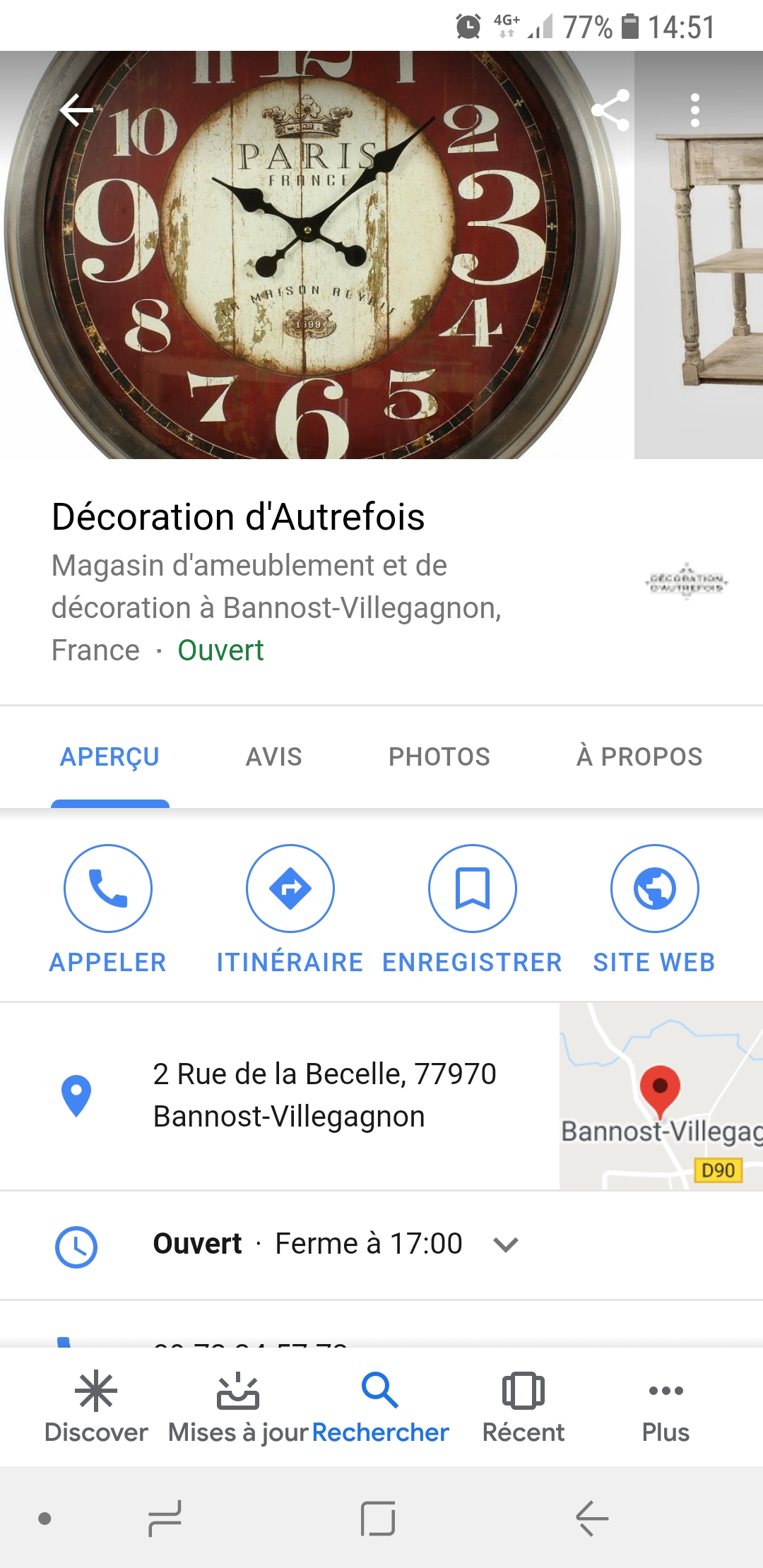The width and height of the screenshot is (763, 1568).
Task: Open the Discover tab
Action: click(96, 1406)
